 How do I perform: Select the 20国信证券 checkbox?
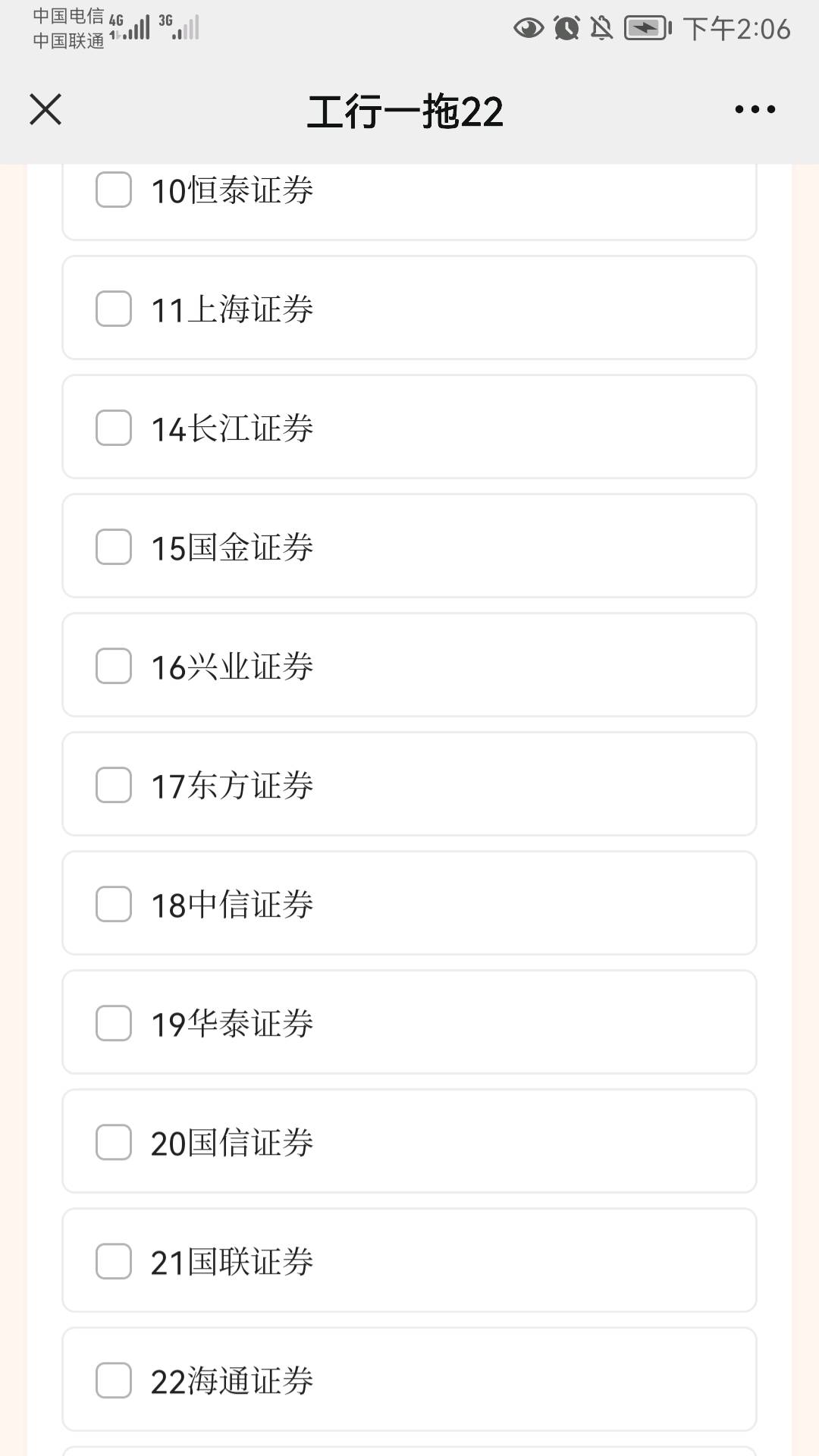coord(114,1142)
